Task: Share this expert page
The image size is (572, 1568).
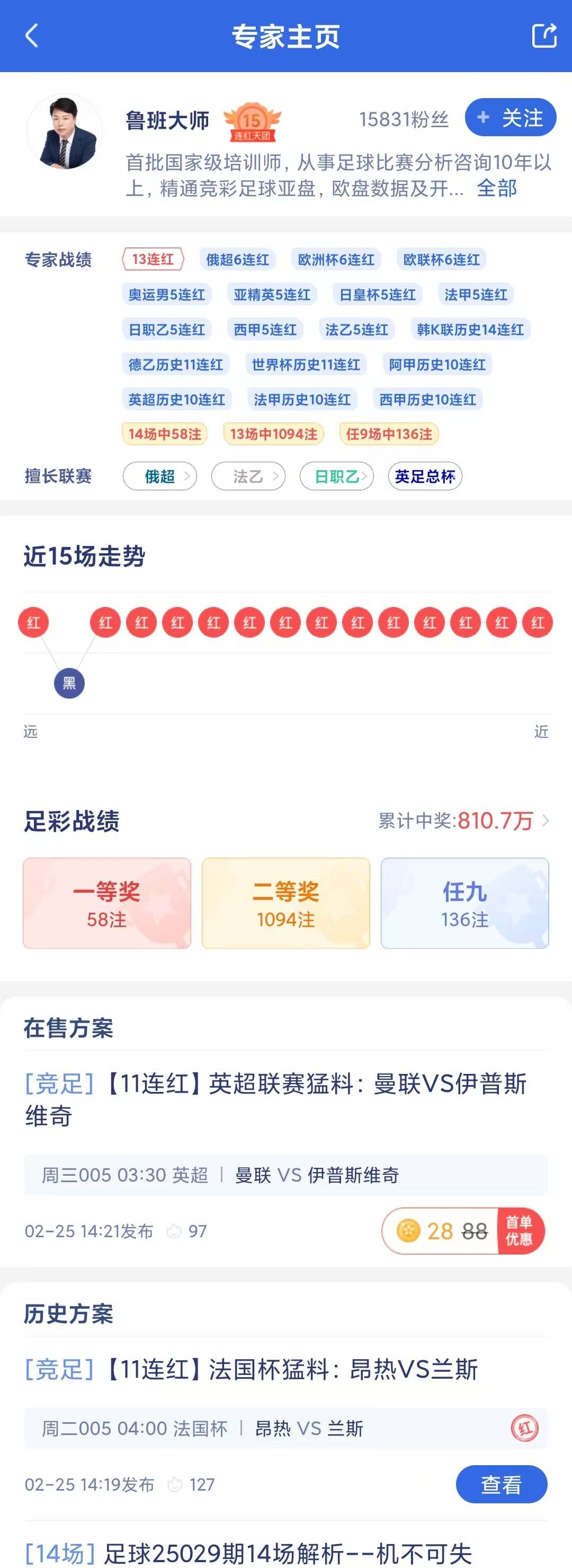Action: 543,36
